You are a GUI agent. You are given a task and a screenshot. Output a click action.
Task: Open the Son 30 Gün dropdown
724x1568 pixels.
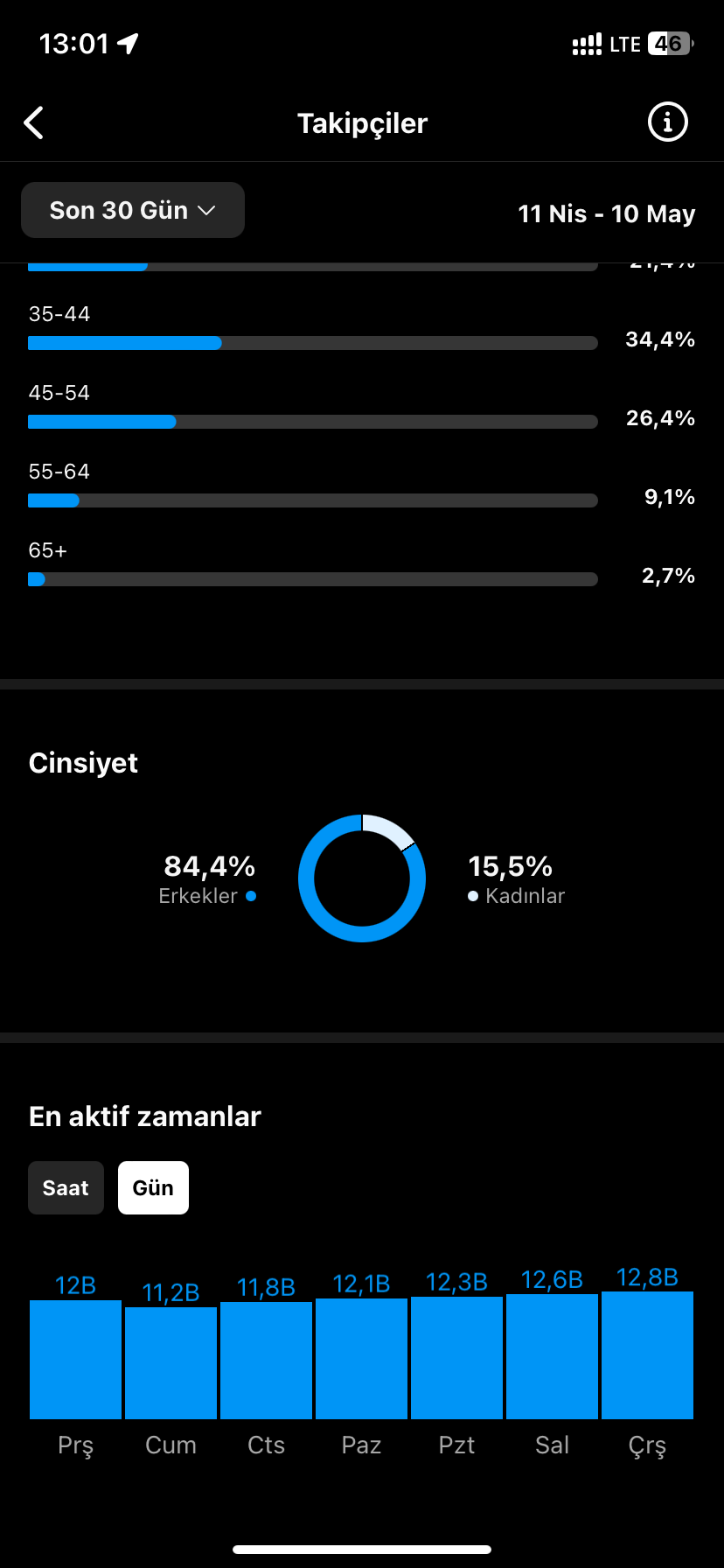click(x=133, y=210)
